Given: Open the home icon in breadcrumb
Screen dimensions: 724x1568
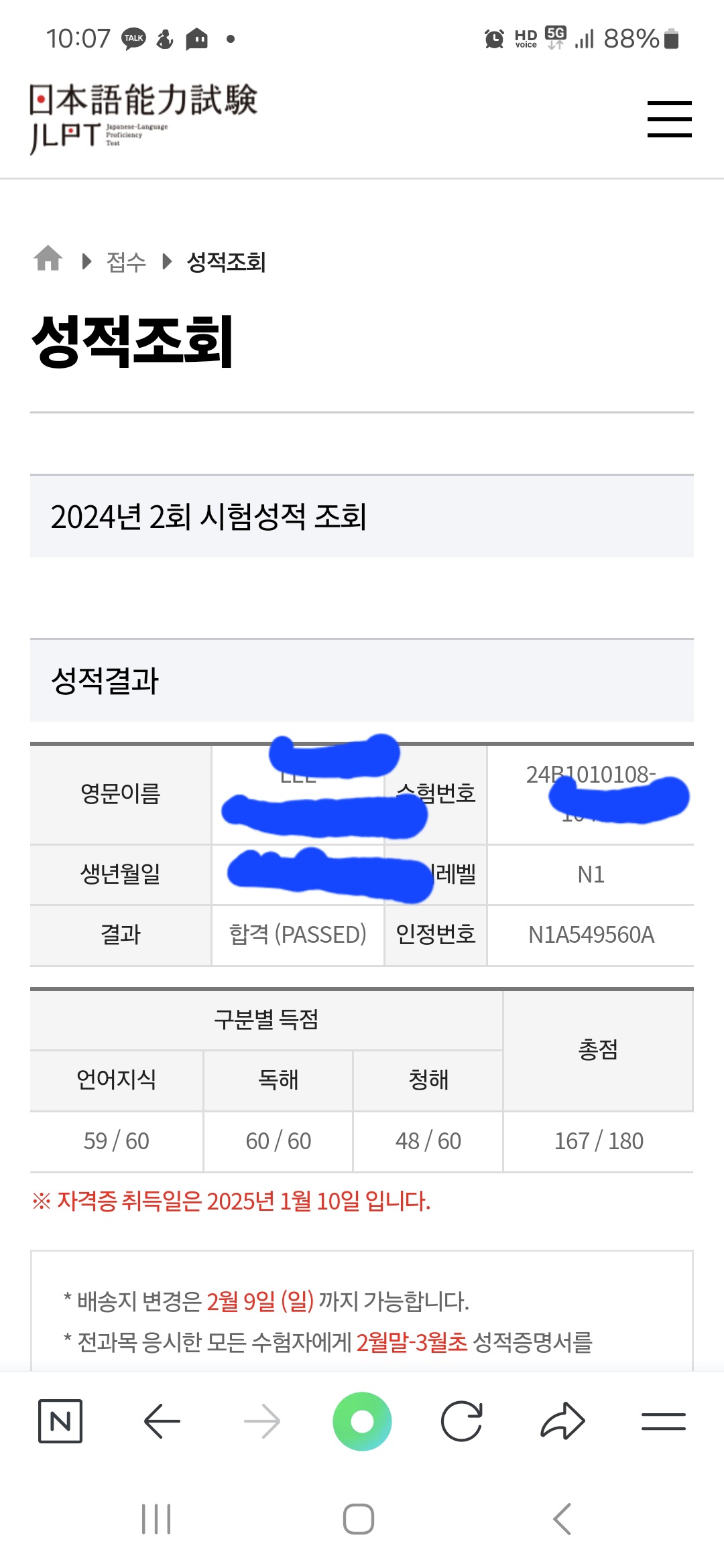Looking at the screenshot, I should click(48, 259).
